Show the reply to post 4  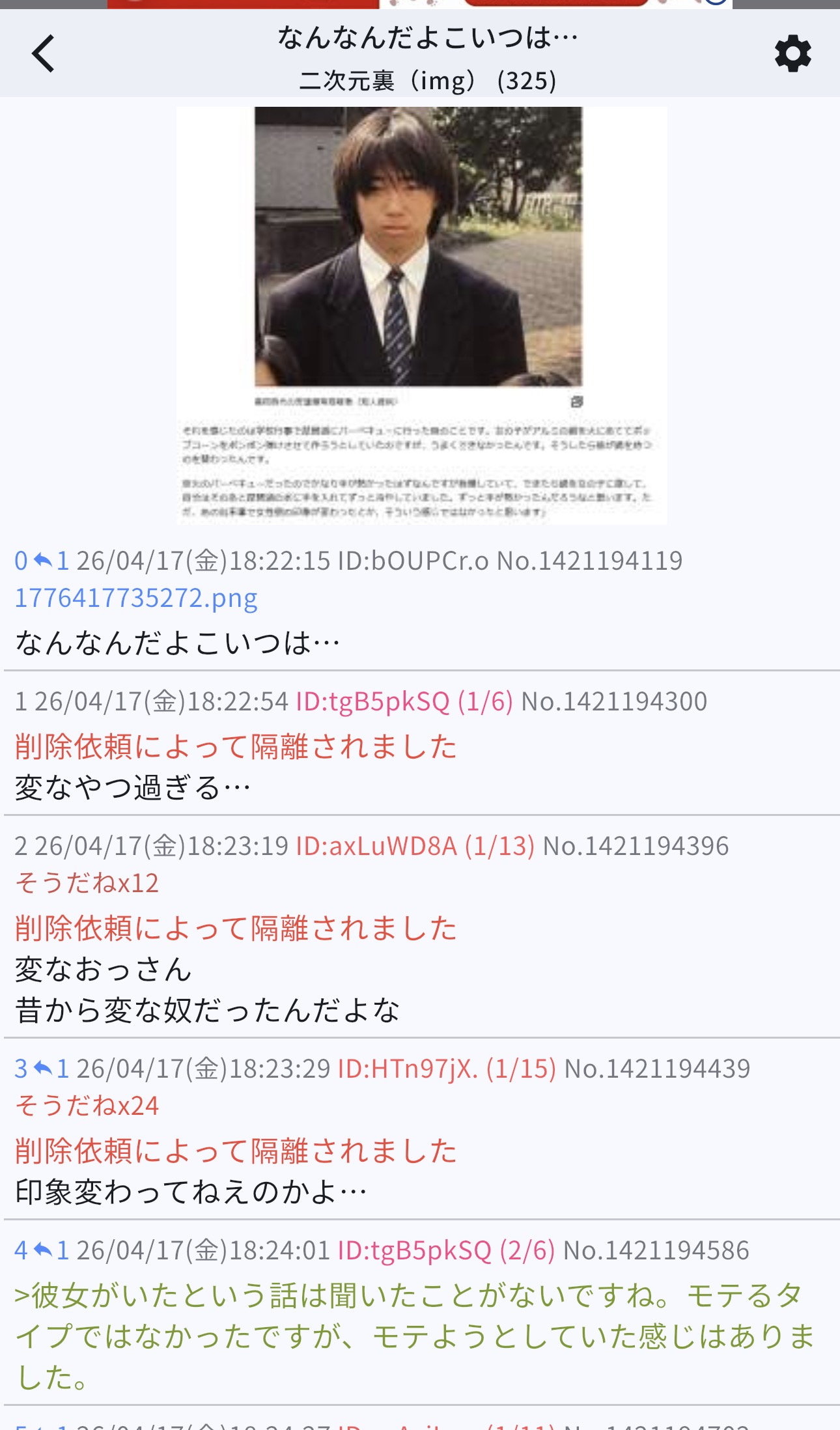tap(51, 1250)
